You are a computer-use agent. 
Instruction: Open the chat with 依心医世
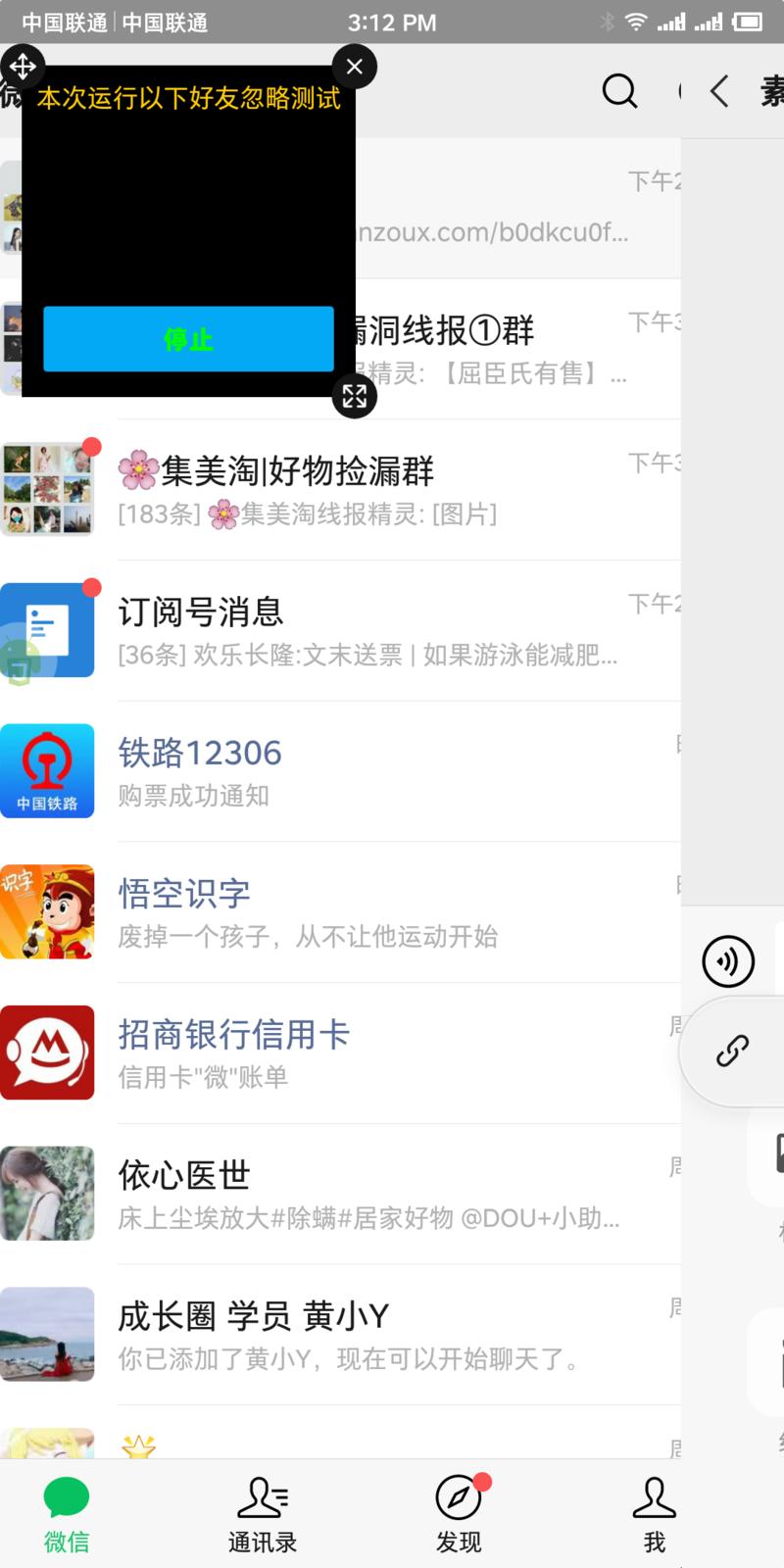pos(372,1196)
